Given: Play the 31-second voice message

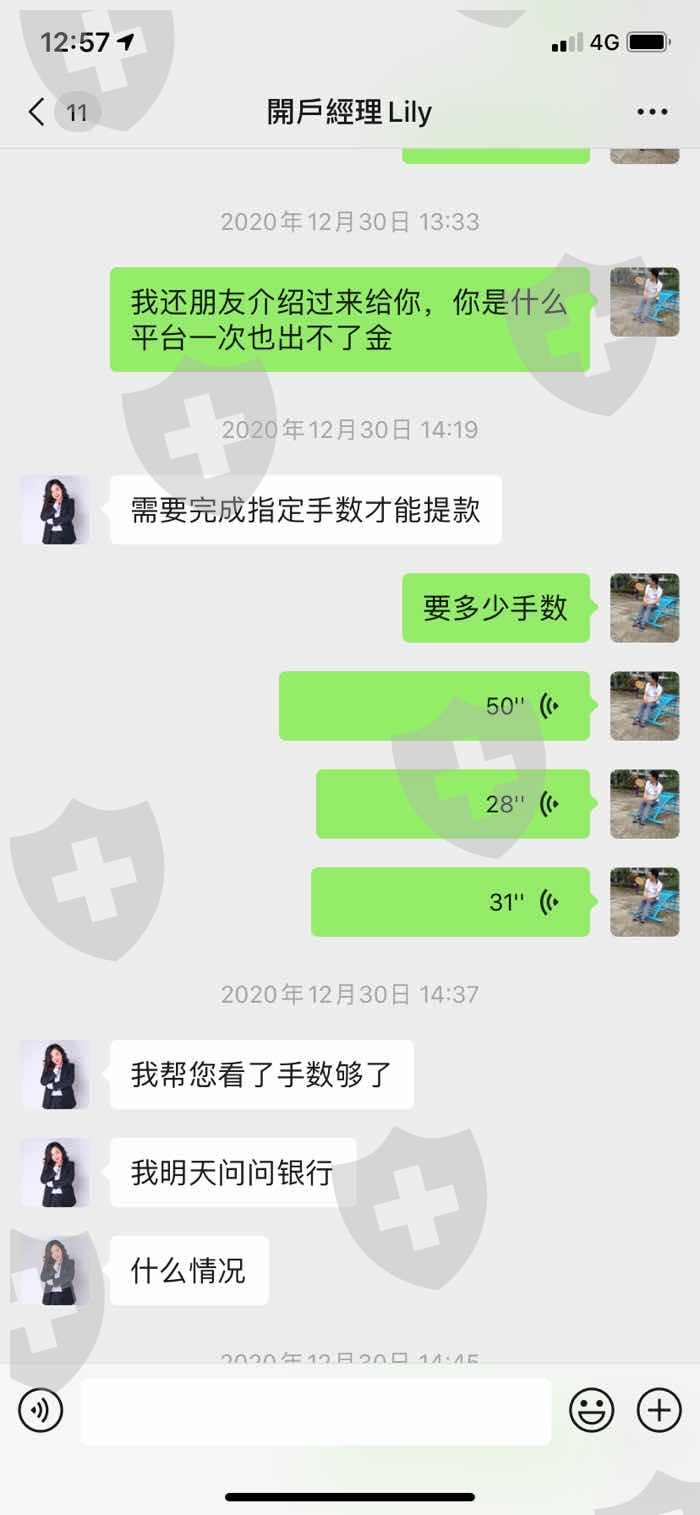Looking at the screenshot, I should click(450, 902).
